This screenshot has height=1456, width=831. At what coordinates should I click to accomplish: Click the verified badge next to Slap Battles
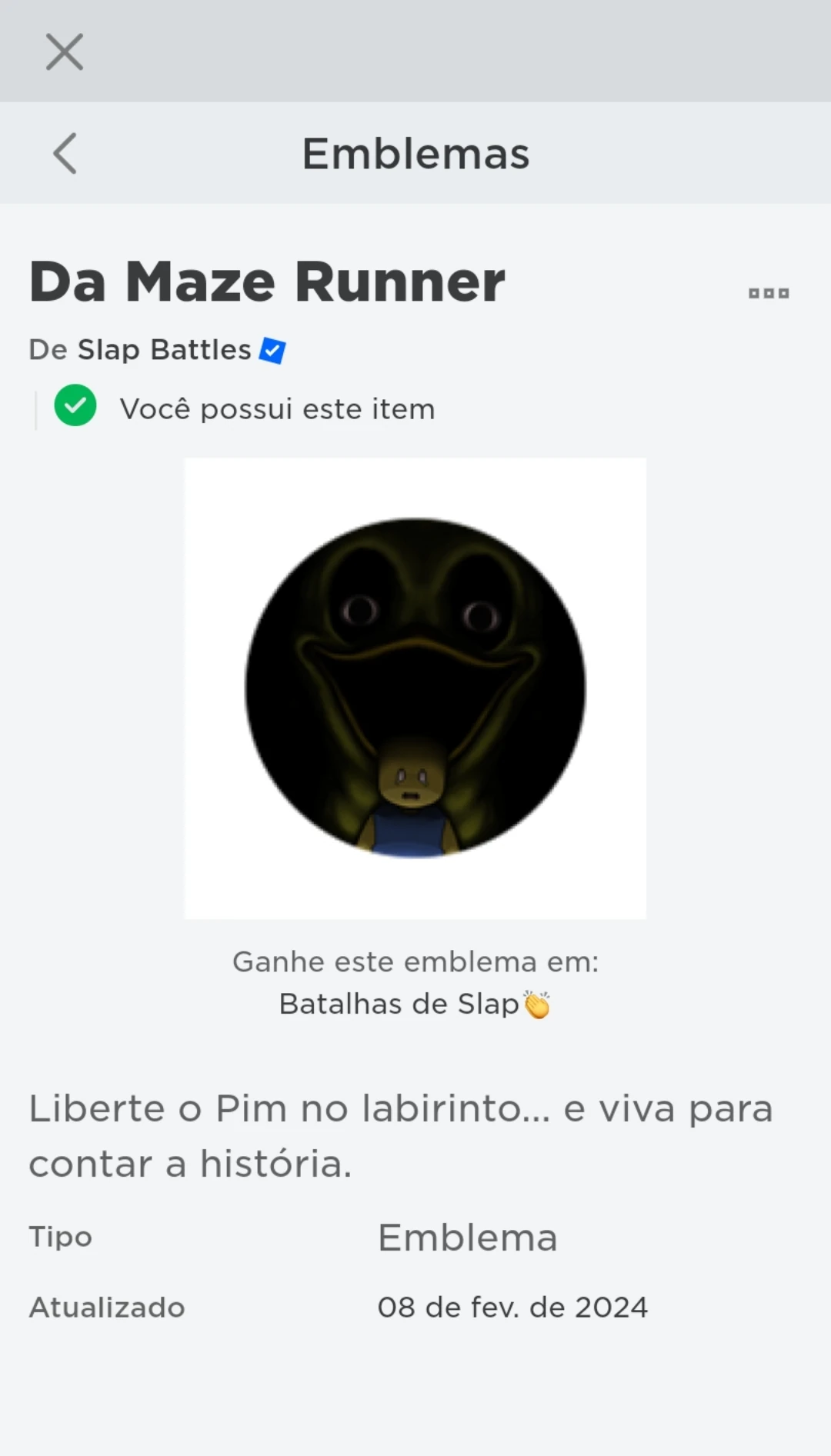[271, 349]
